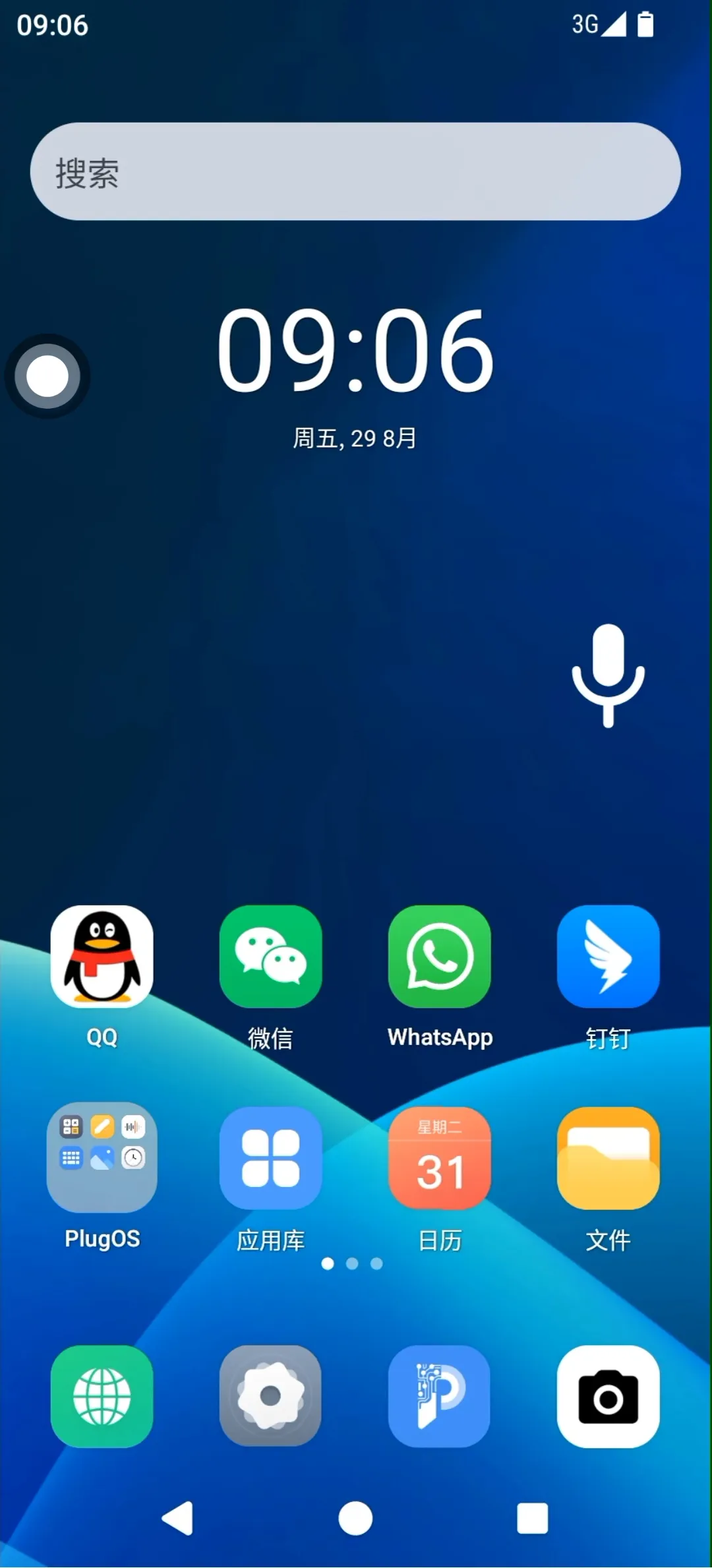Open WhatsApp
Viewport: 712px width, 1568px height.
pos(440,956)
